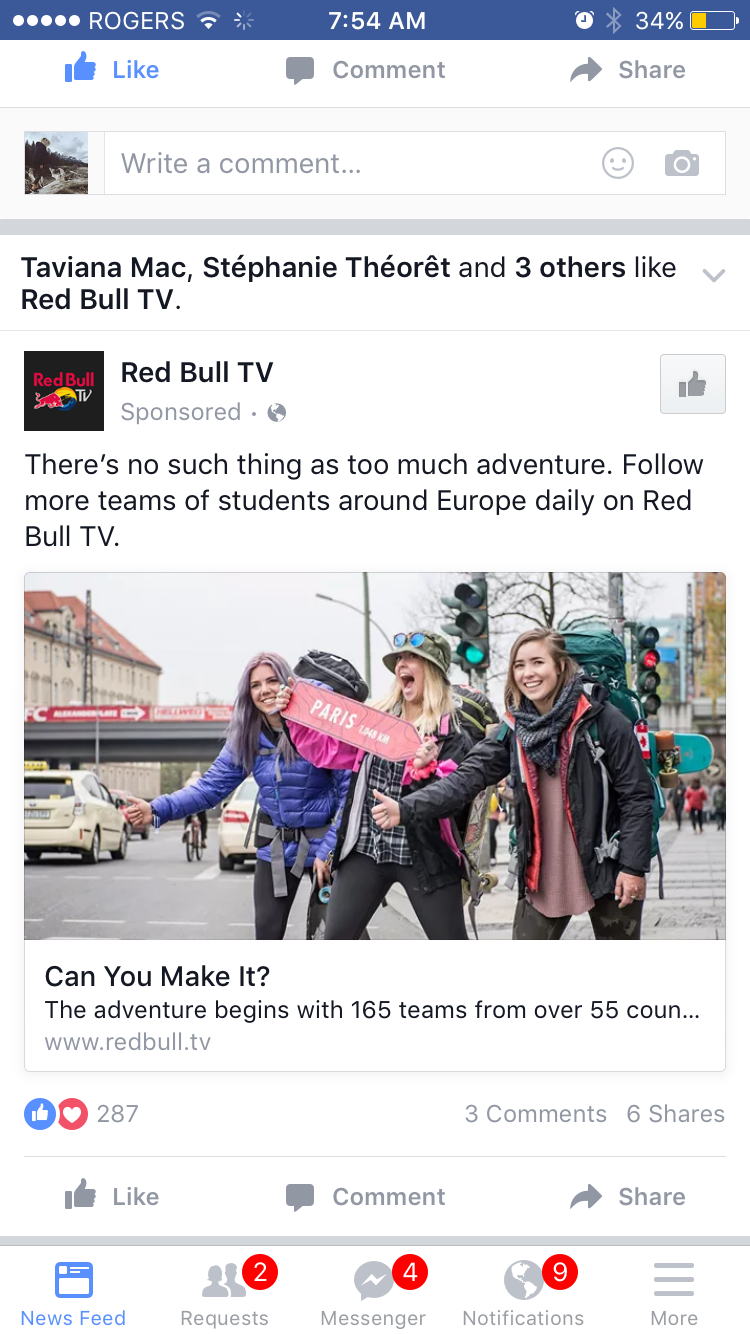The height and width of the screenshot is (1334, 750).
Task: Attach a photo with the camera icon
Action: point(682,163)
